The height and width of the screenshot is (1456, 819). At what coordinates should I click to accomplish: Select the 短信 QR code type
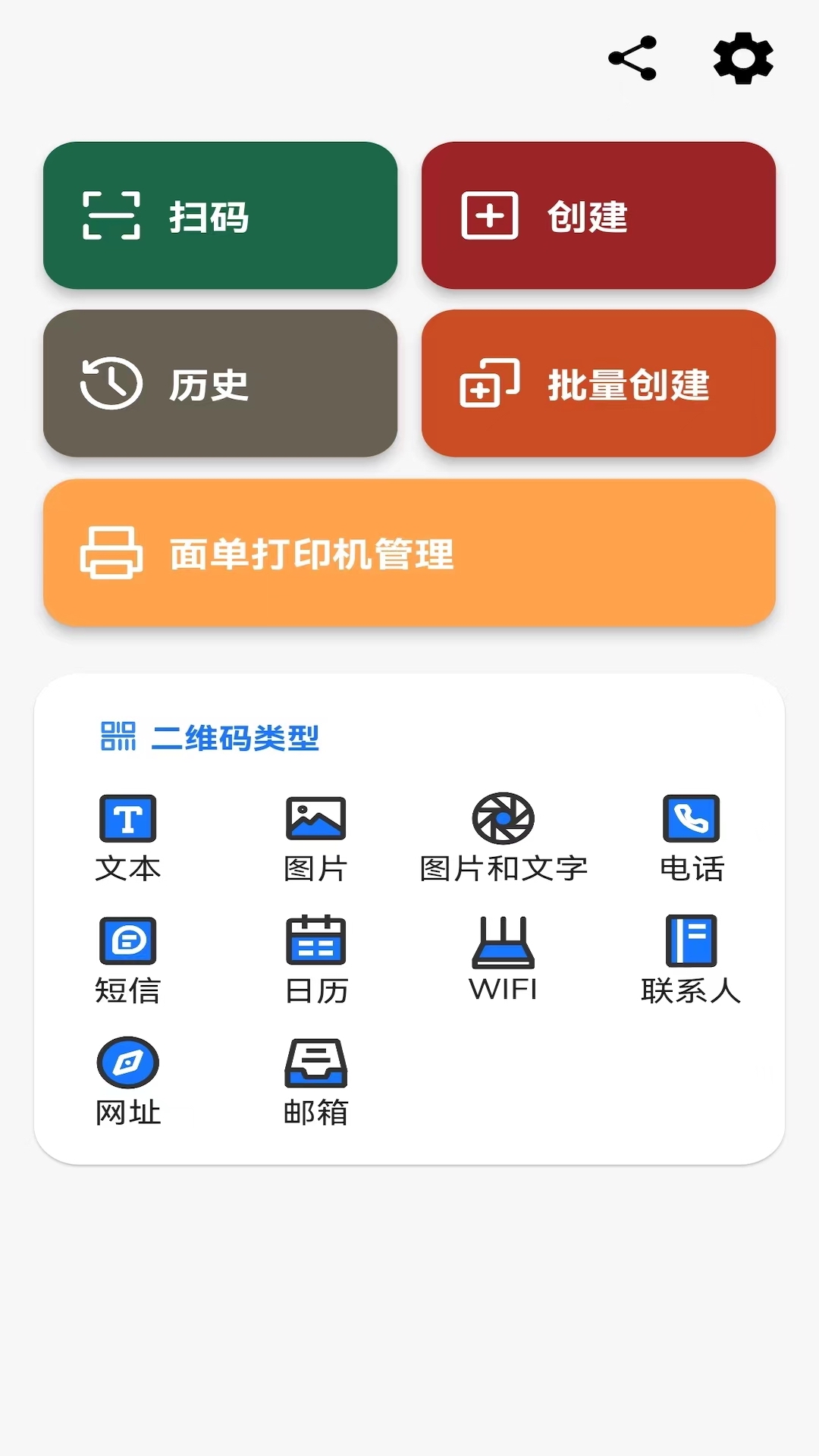pyautogui.click(x=128, y=961)
